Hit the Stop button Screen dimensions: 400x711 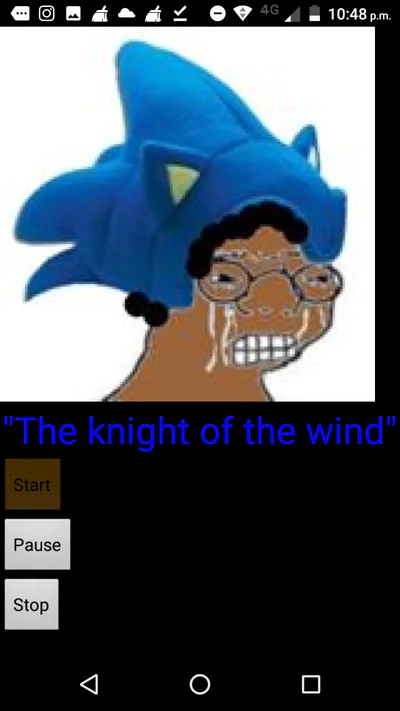(x=31, y=604)
